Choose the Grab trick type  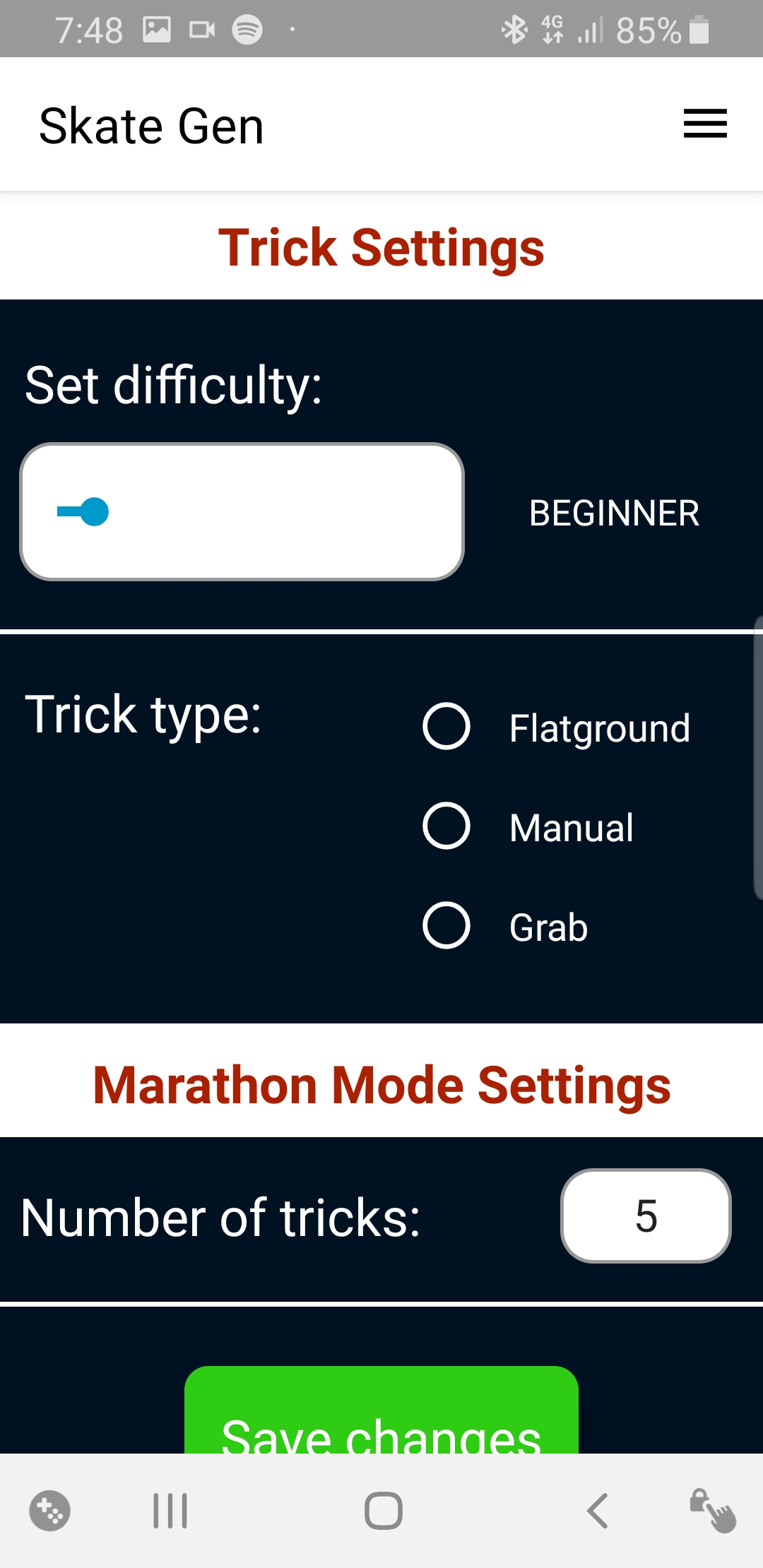446,925
